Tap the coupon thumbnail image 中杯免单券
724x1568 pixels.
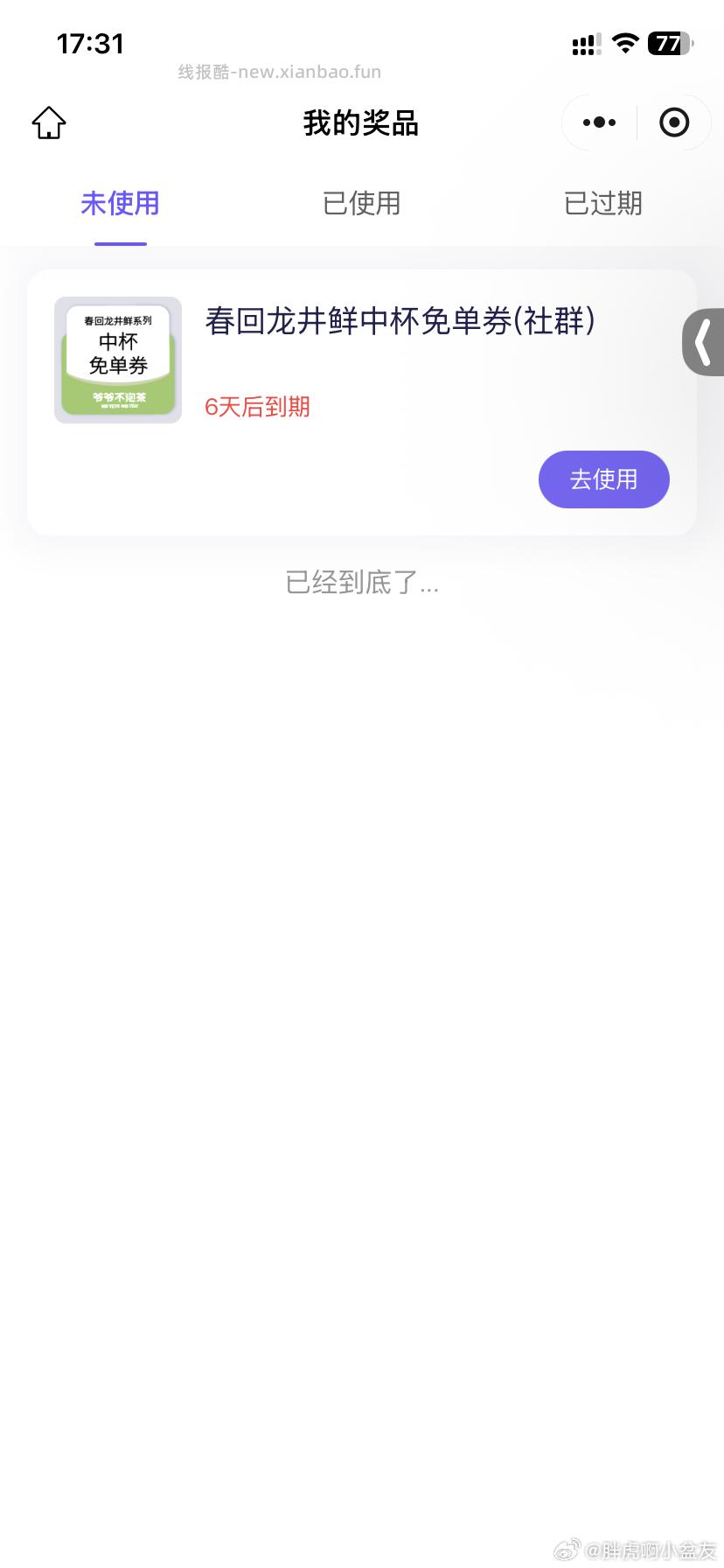117,360
